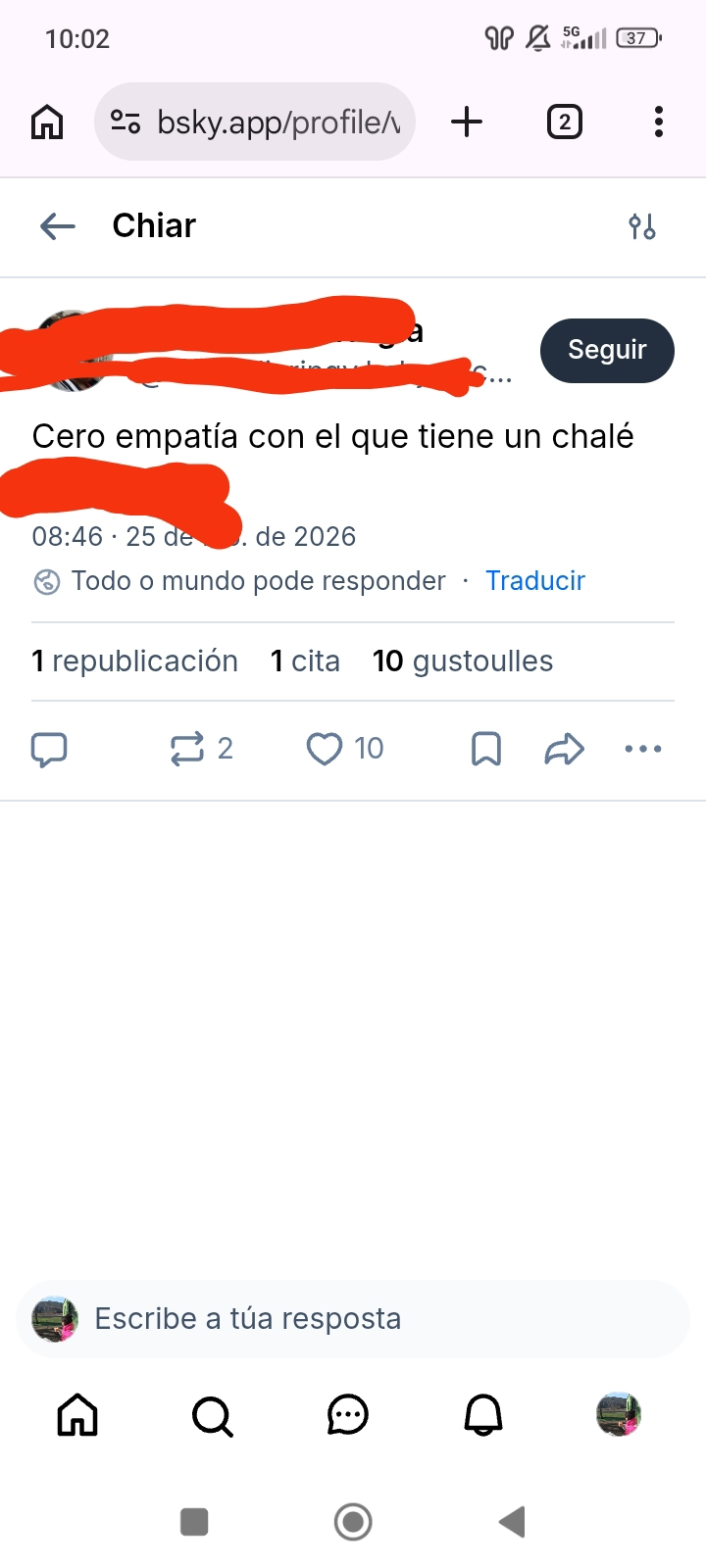Tap the Seguir button
Viewport: 706px width, 1568px height.
coord(607,350)
